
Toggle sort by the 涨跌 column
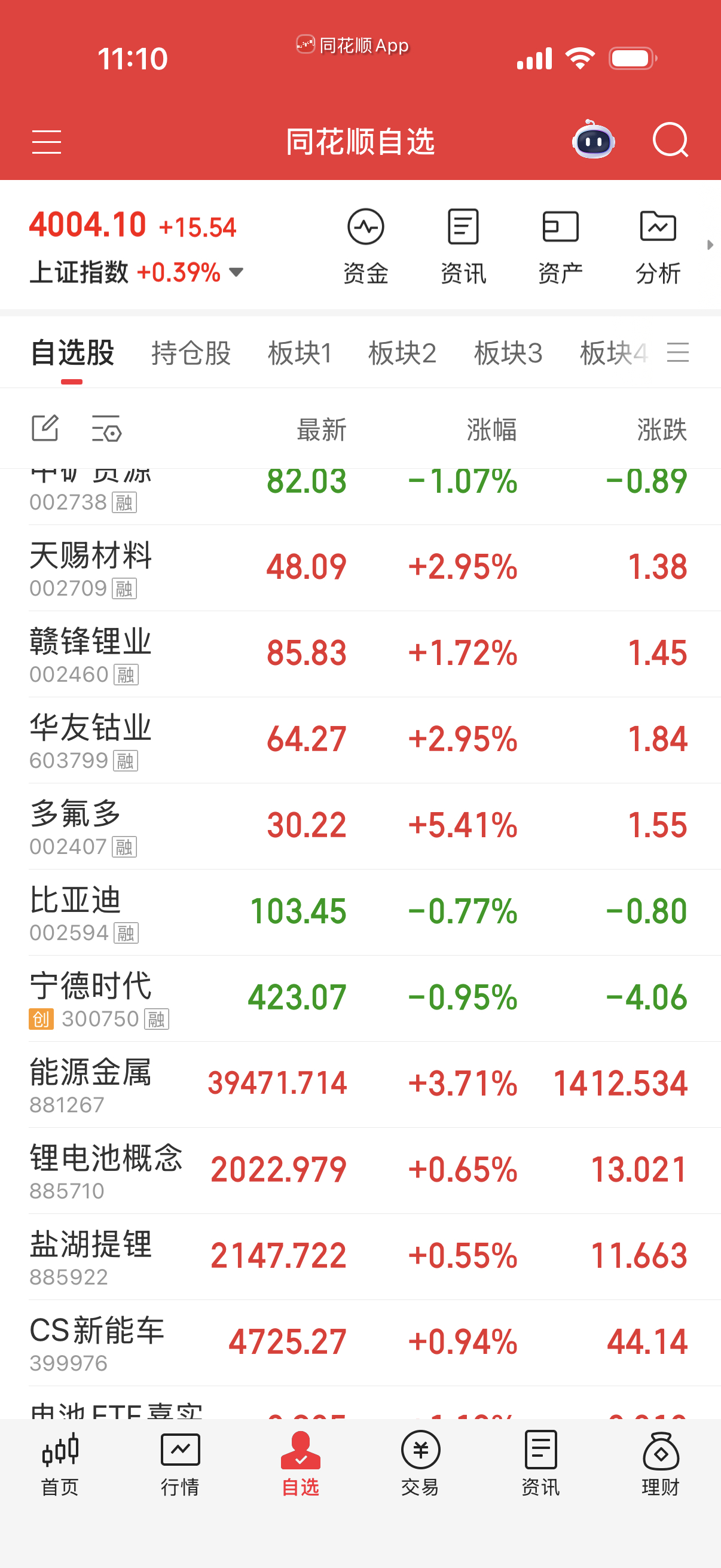(x=662, y=429)
